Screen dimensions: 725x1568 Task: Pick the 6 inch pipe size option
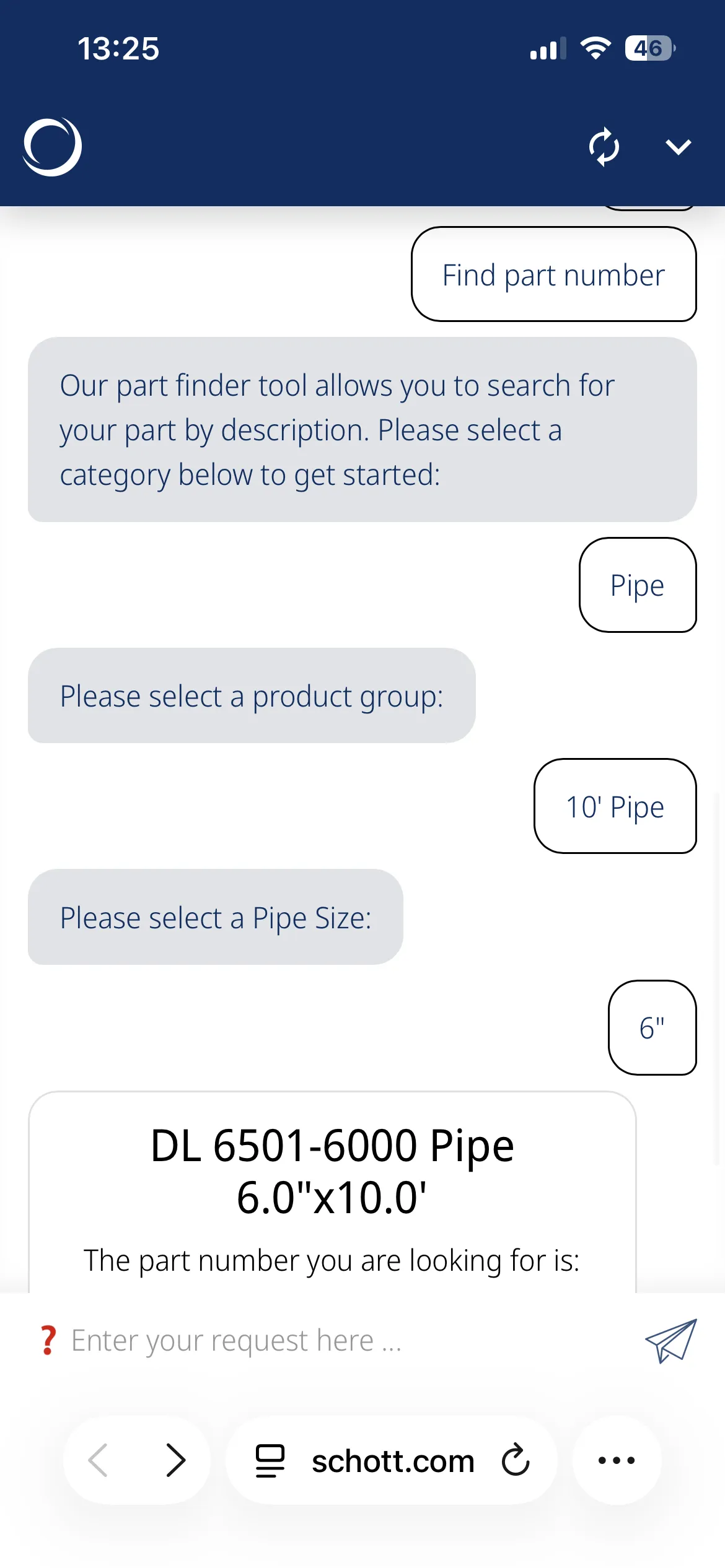[652, 1029]
